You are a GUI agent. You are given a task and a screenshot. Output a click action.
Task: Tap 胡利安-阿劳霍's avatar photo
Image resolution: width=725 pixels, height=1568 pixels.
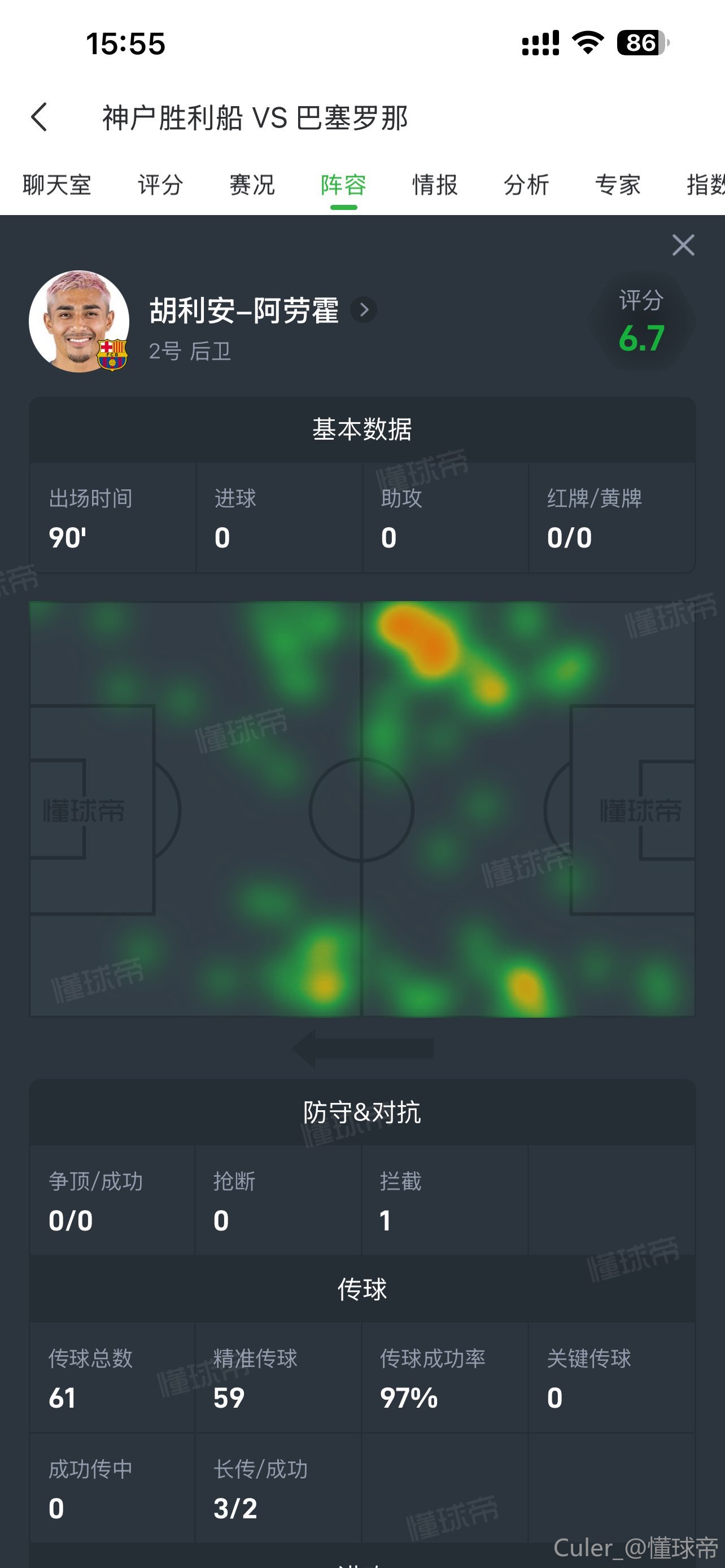coord(79,321)
